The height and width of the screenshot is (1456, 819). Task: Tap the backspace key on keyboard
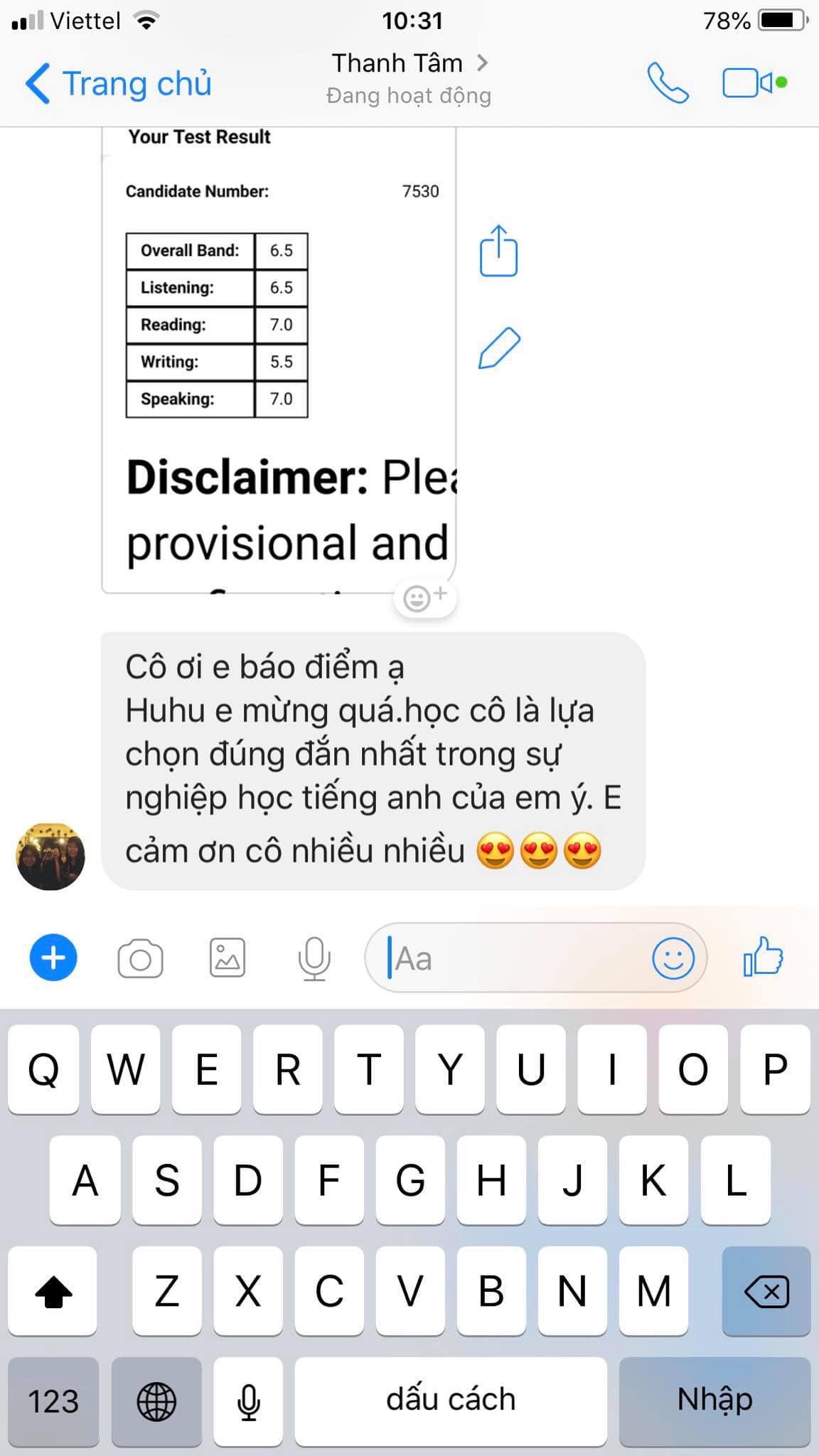point(766,1291)
